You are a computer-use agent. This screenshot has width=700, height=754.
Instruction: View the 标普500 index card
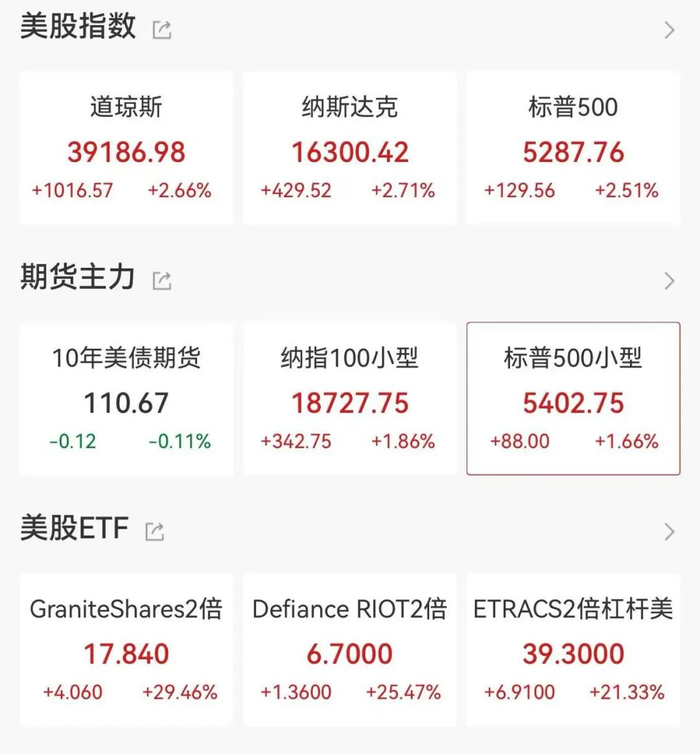573,148
